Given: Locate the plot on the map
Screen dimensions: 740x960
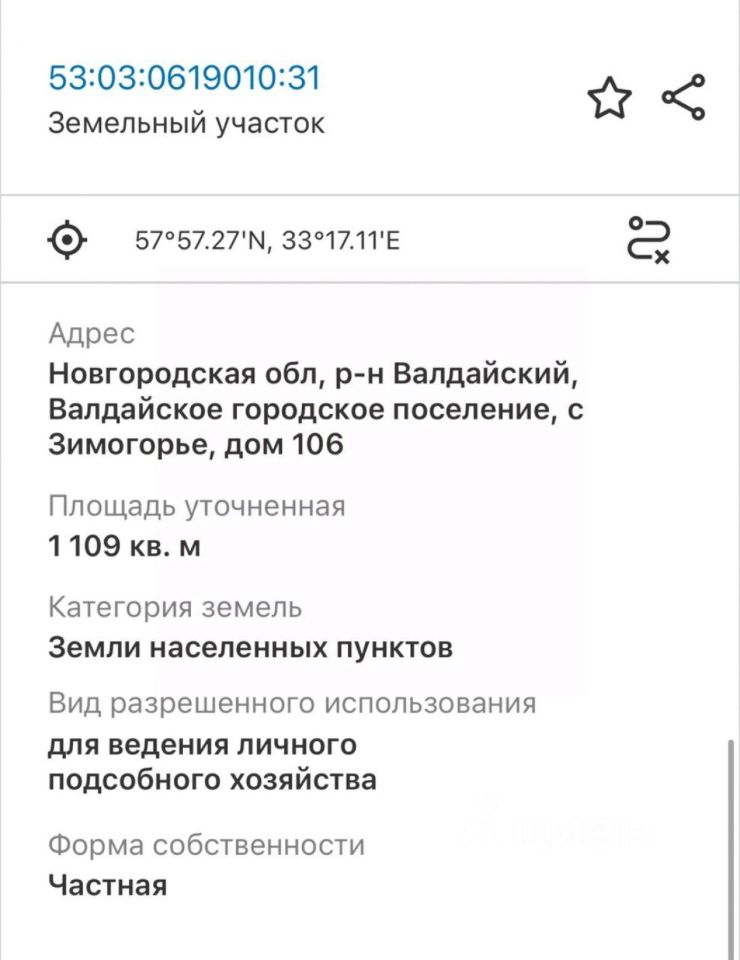Looking at the screenshot, I should pyautogui.click(x=67, y=240).
